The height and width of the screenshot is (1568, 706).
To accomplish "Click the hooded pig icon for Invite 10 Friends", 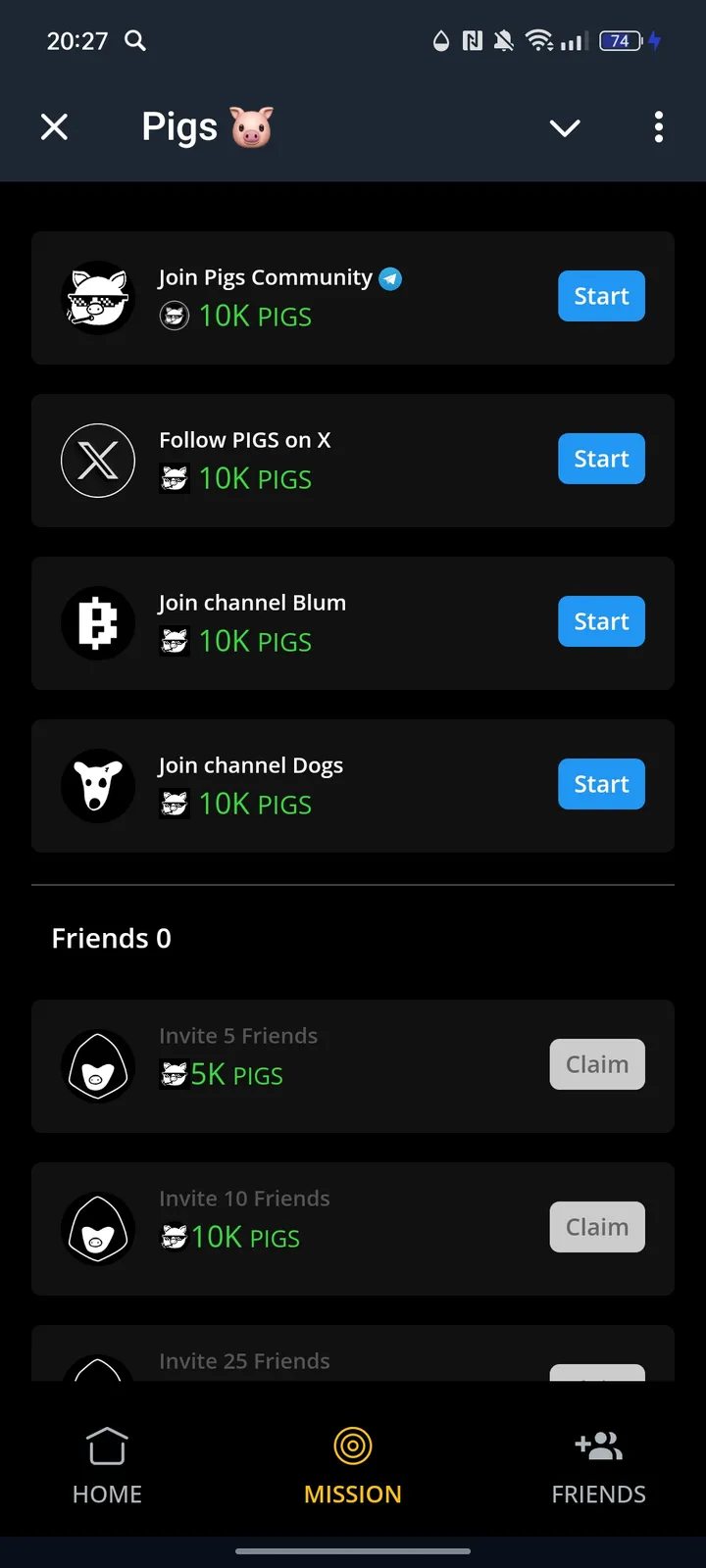I will point(98,1228).
